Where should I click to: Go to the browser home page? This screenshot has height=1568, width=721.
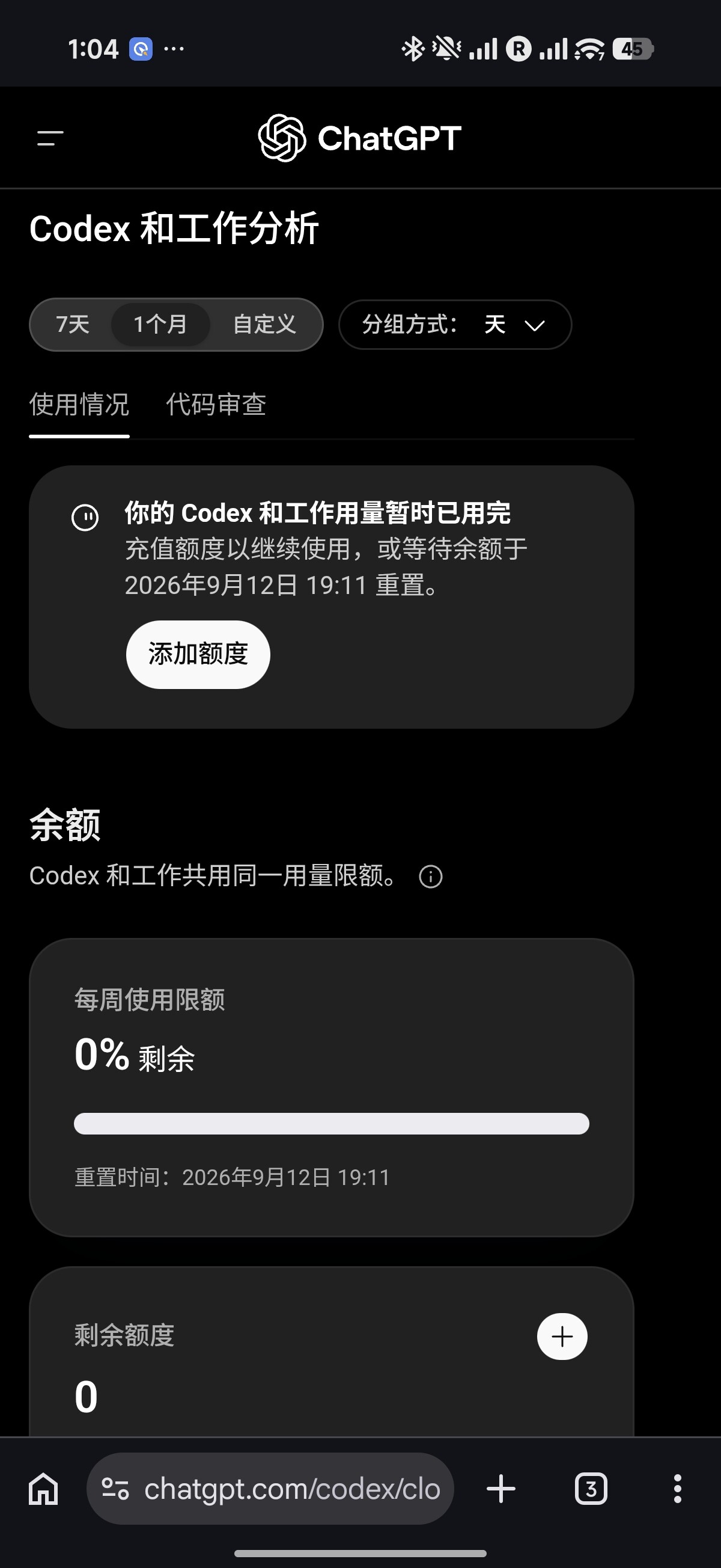pos(44,1489)
